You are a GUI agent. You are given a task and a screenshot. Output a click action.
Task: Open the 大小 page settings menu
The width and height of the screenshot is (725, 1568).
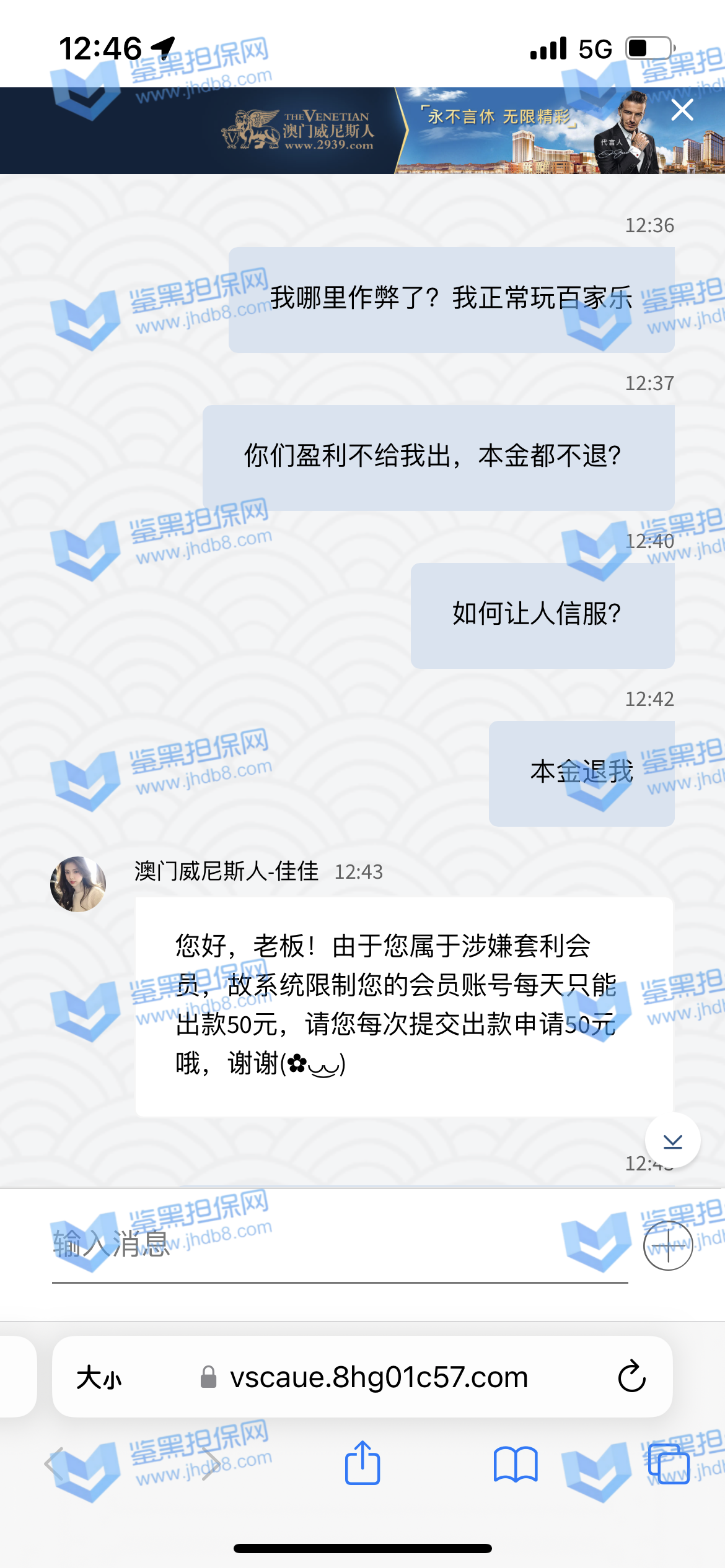[99, 1379]
